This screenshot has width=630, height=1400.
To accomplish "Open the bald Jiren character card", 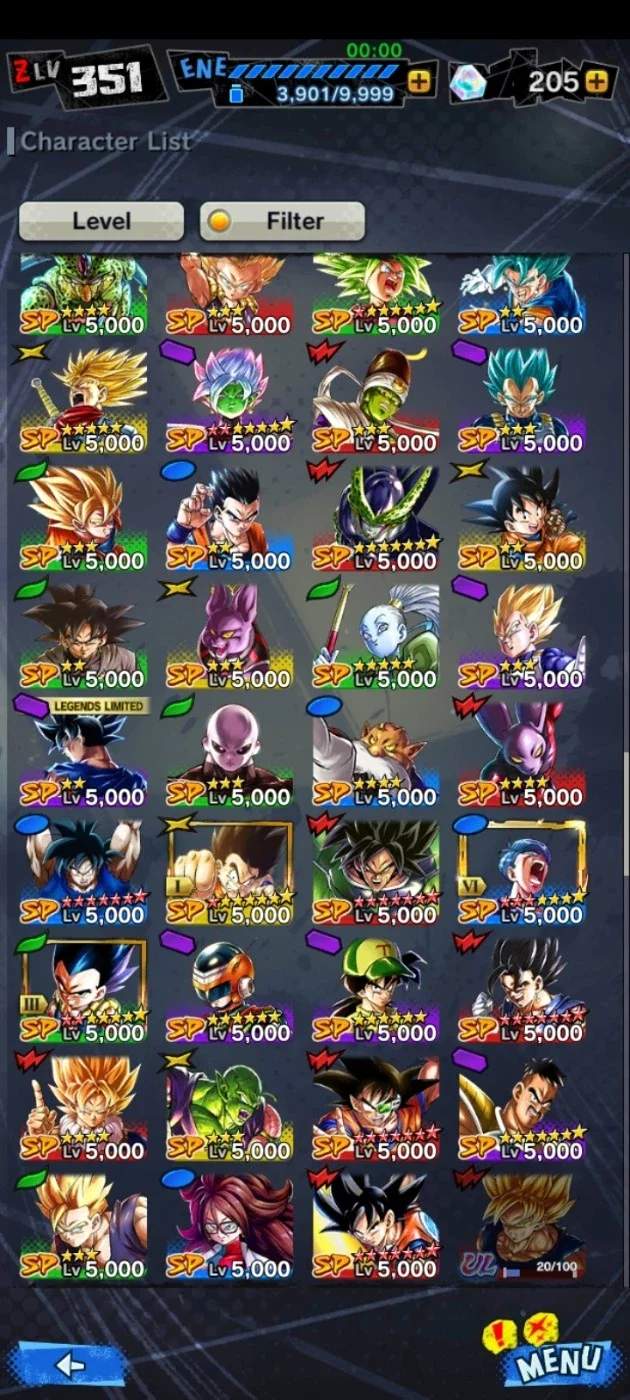I will click(230, 753).
